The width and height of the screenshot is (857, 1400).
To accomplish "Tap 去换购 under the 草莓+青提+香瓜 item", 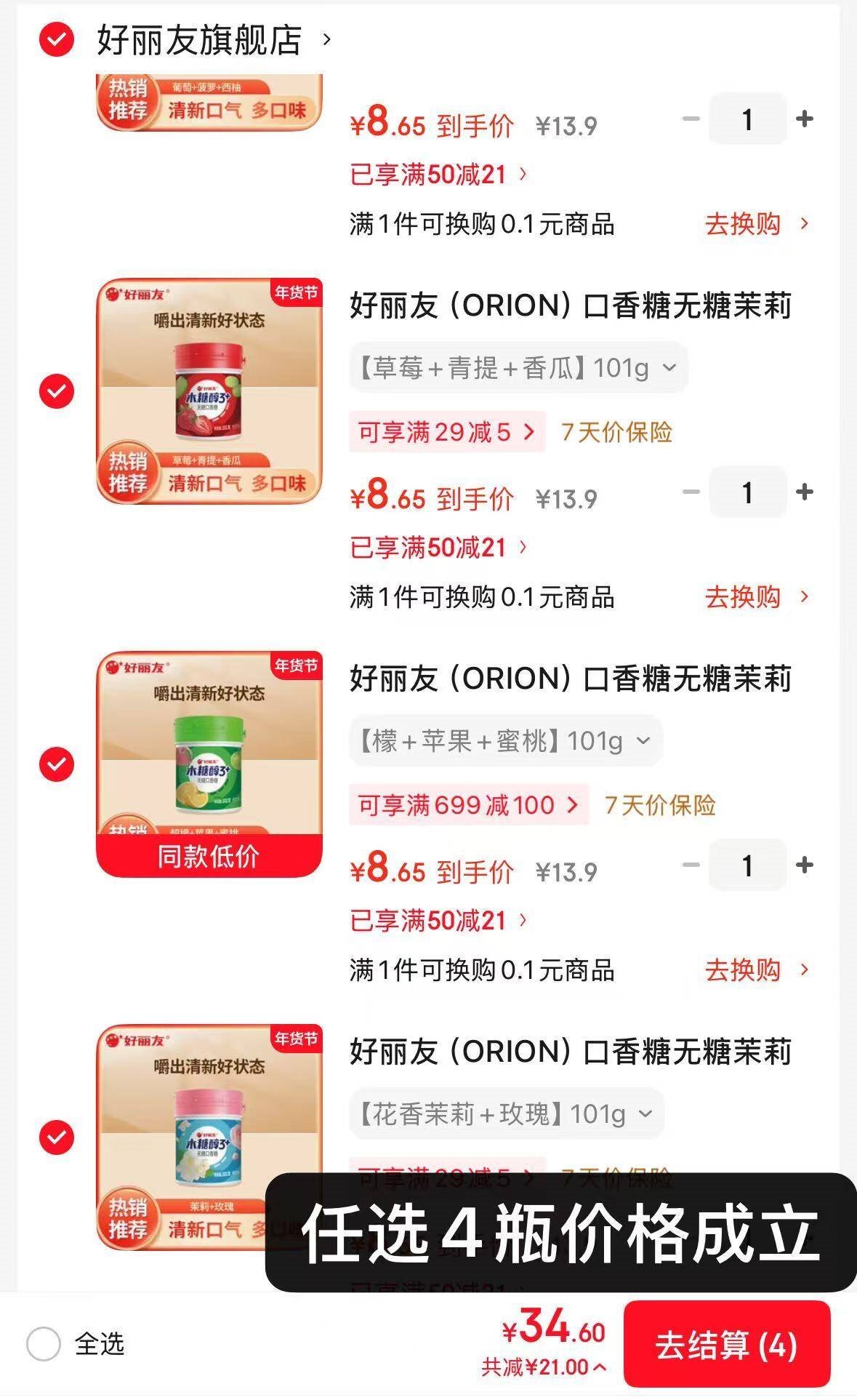I will (x=756, y=597).
